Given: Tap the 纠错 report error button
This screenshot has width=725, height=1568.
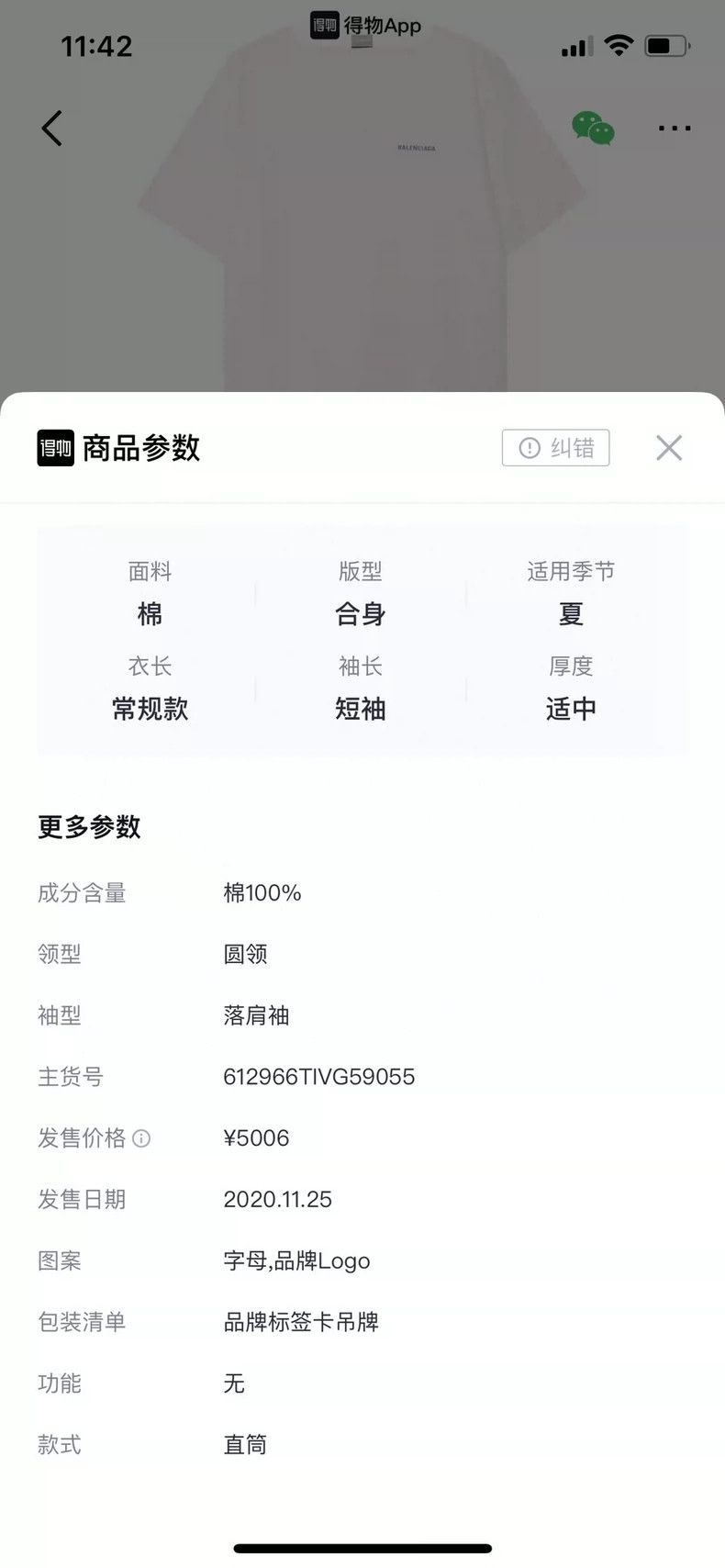Looking at the screenshot, I should pos(555,448).
